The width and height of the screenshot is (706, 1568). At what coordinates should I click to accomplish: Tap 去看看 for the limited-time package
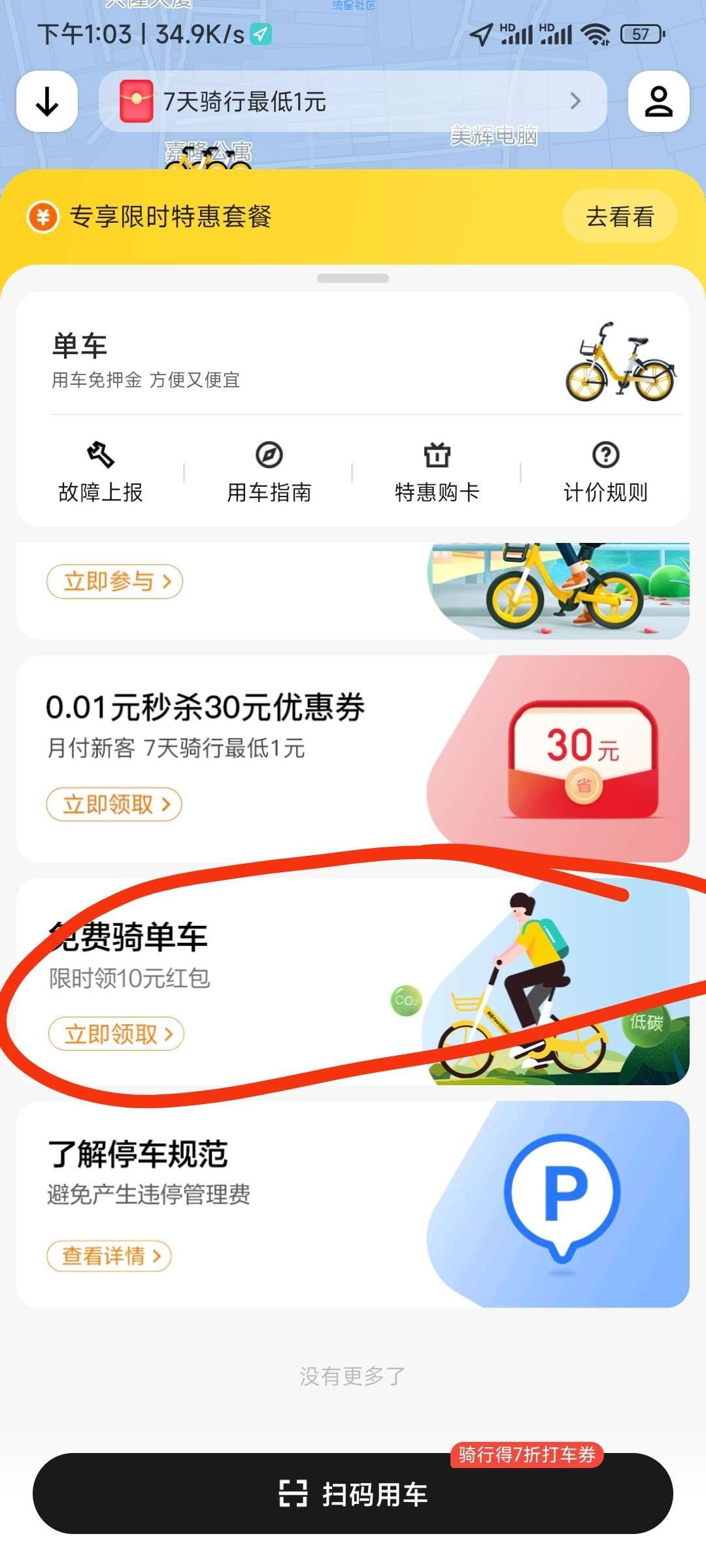point(619,216)
